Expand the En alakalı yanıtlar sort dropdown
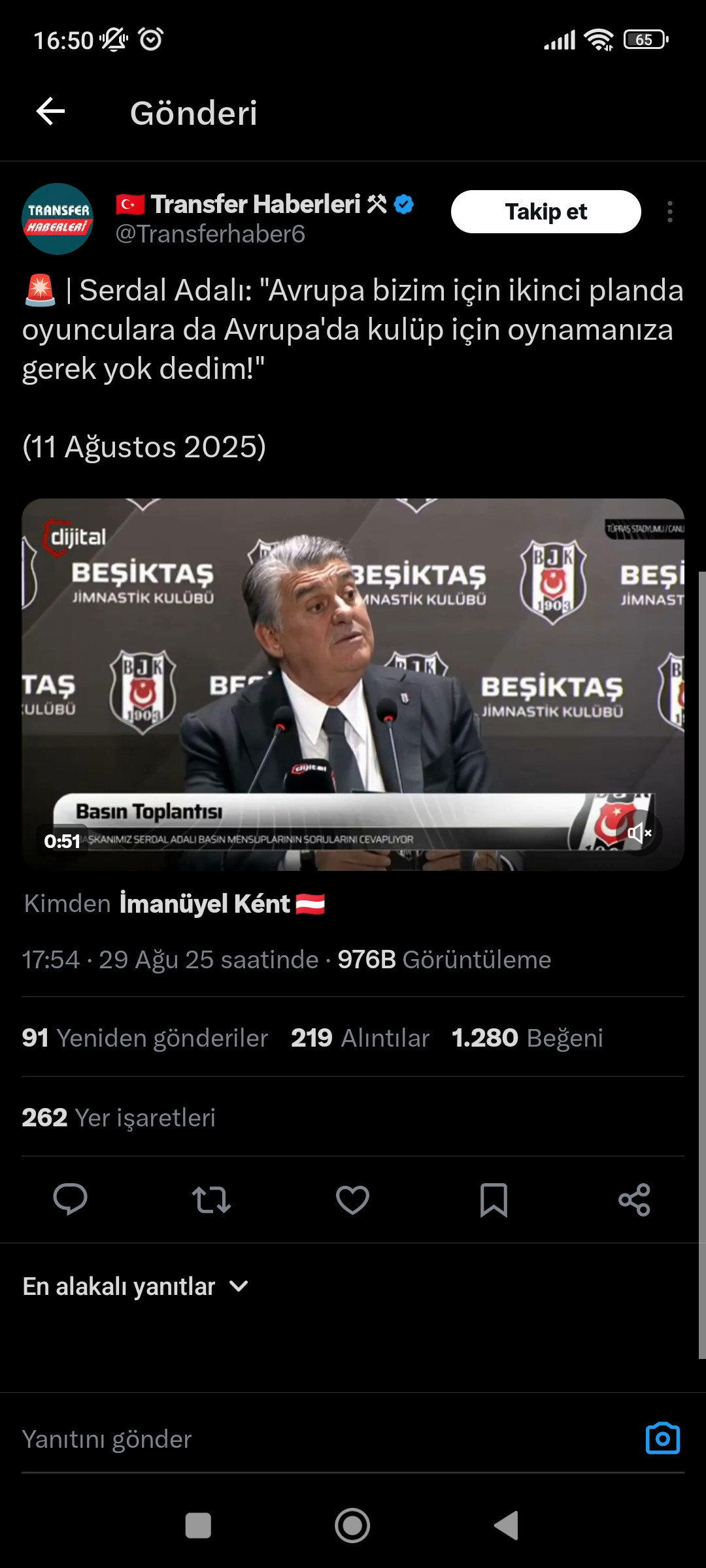706x1568 pixels. pos(135,1286)
